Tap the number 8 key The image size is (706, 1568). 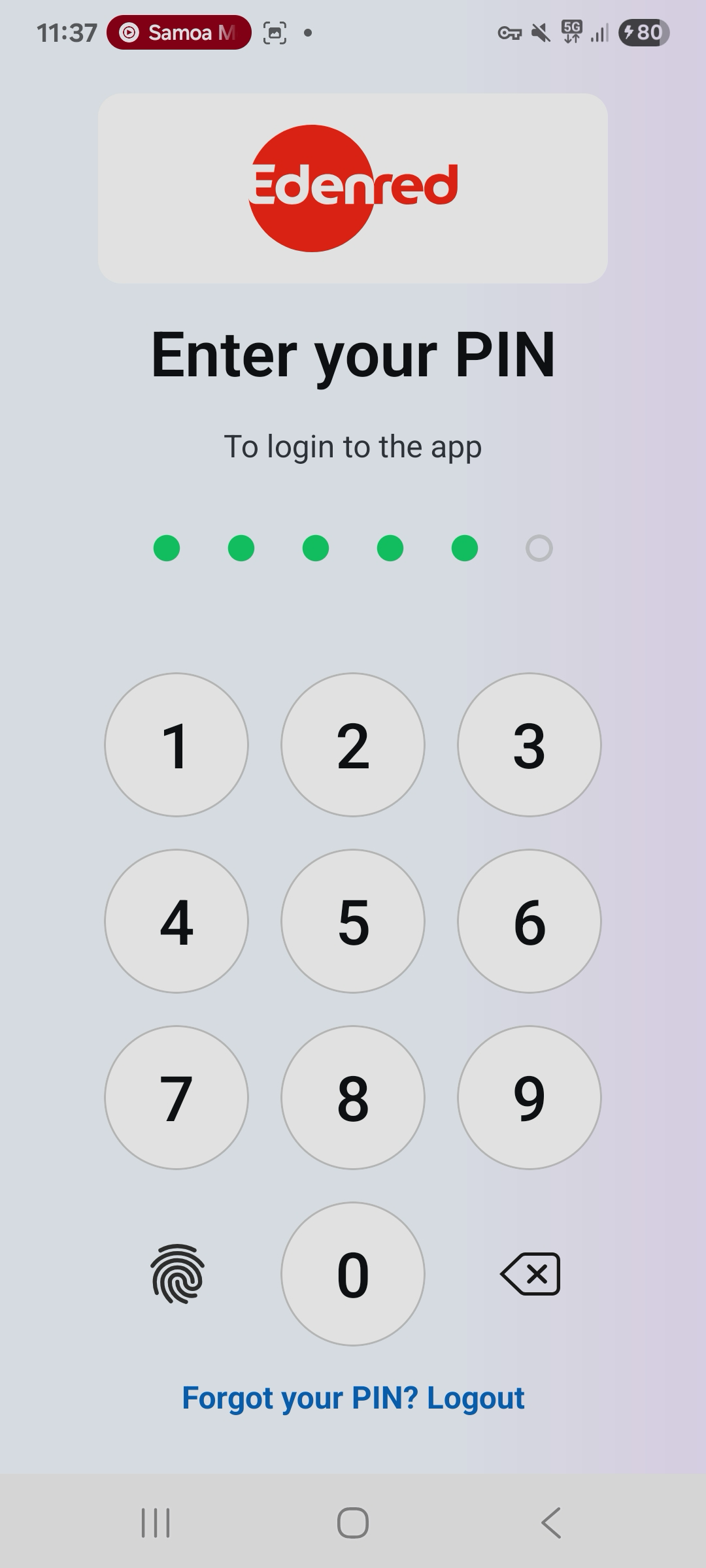pos(353,1098)
